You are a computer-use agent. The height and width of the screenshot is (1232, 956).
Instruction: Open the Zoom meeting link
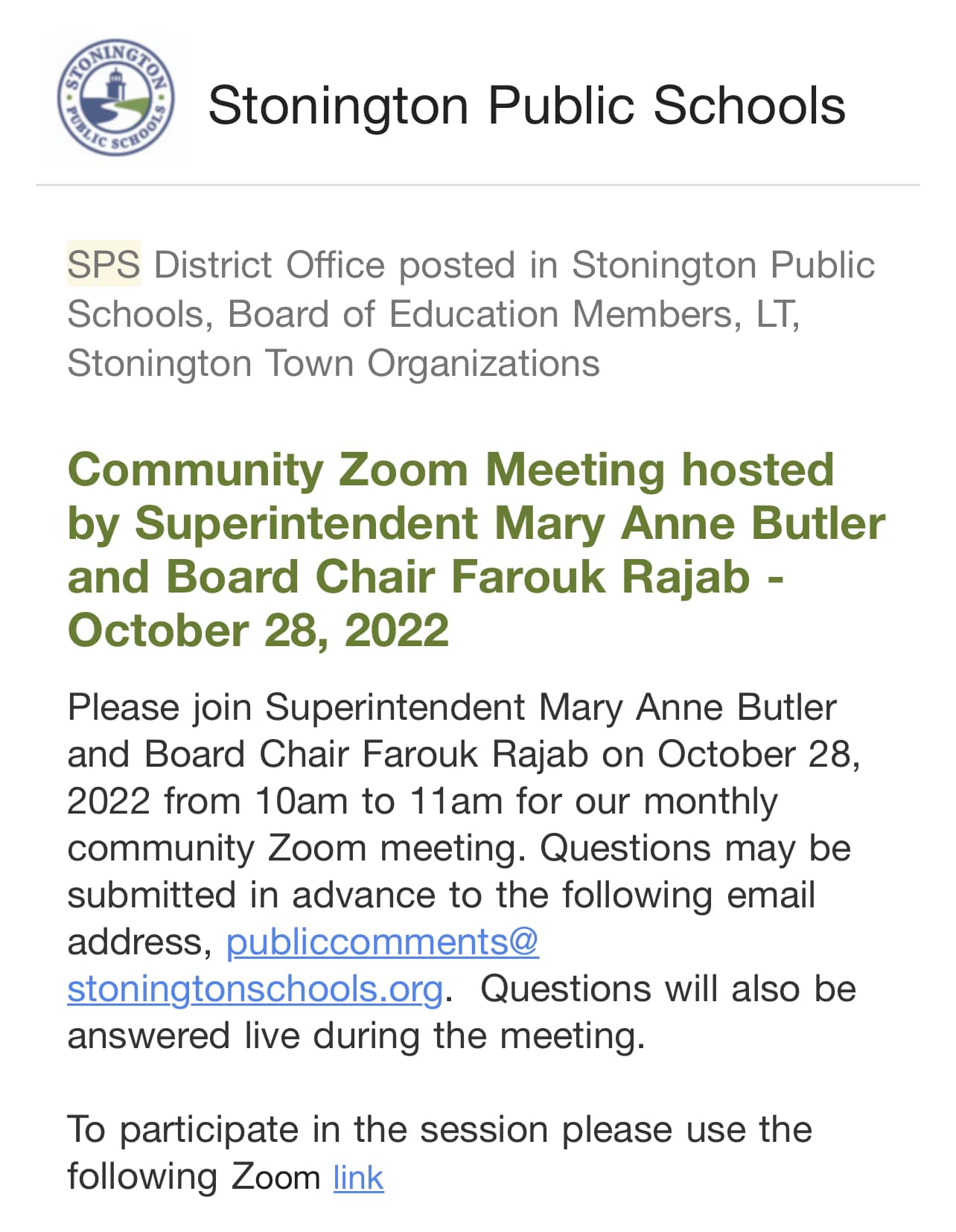click(358, 1178)
